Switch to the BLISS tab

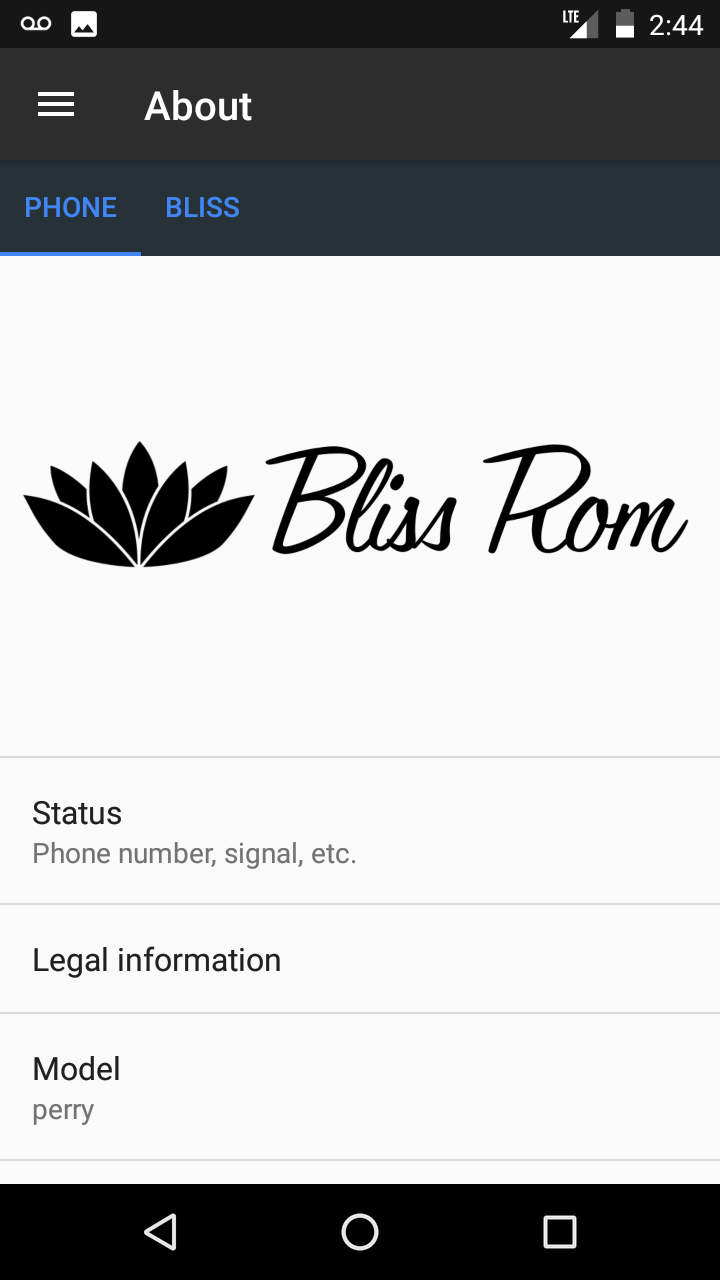click(202, 207)
